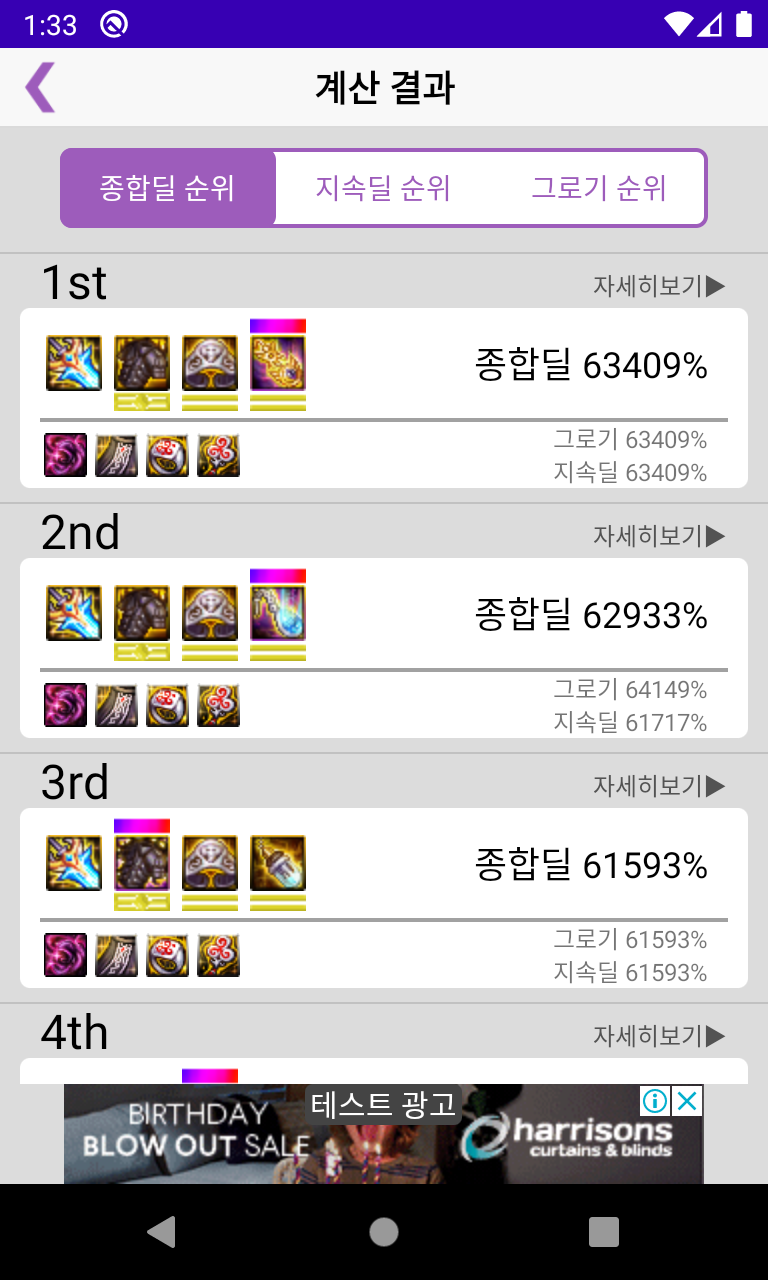
Task: Open 자세히보기 for the 3rd result
Action: (x=659, y=786)
